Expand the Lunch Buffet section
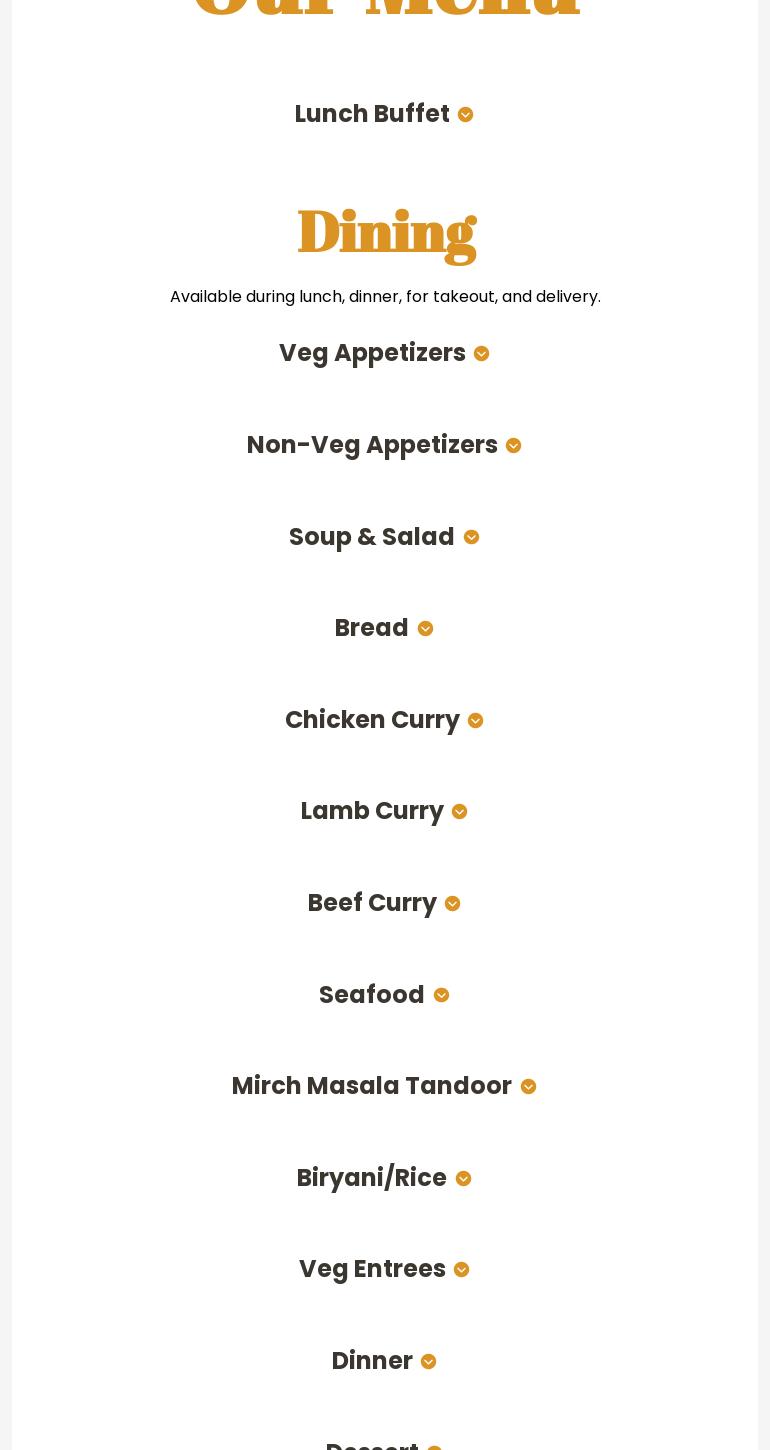This screenshot has width=770, height=1450. click(x=383, y=114)
